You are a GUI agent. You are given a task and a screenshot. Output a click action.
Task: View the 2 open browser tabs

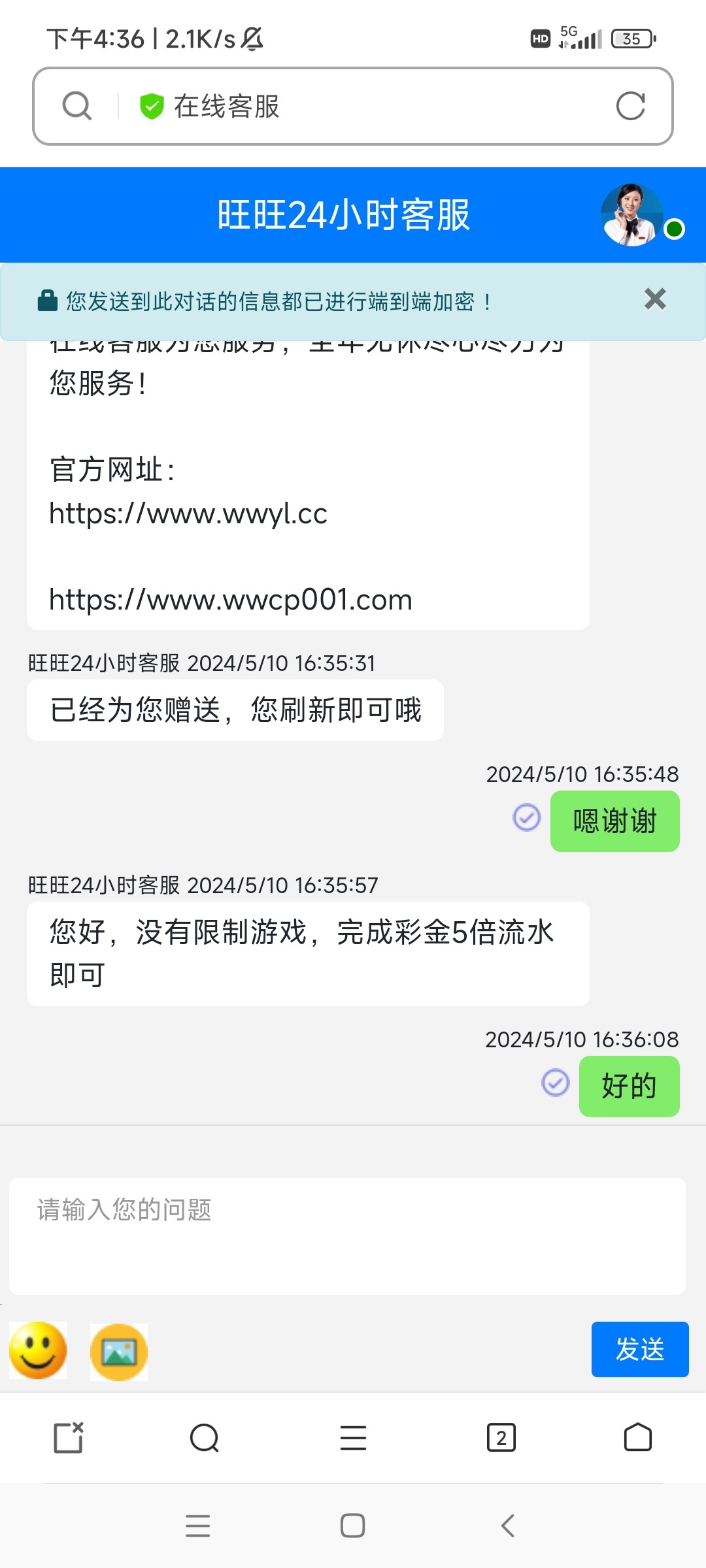[501, 1437]
